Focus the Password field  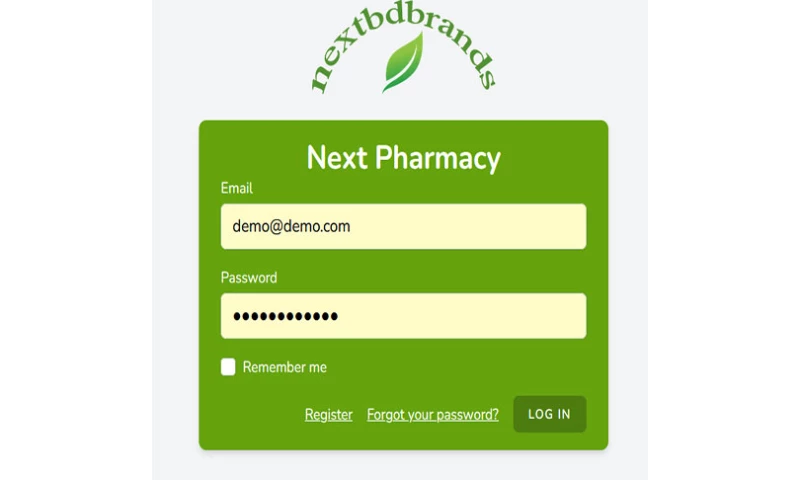tap(403, 316)
